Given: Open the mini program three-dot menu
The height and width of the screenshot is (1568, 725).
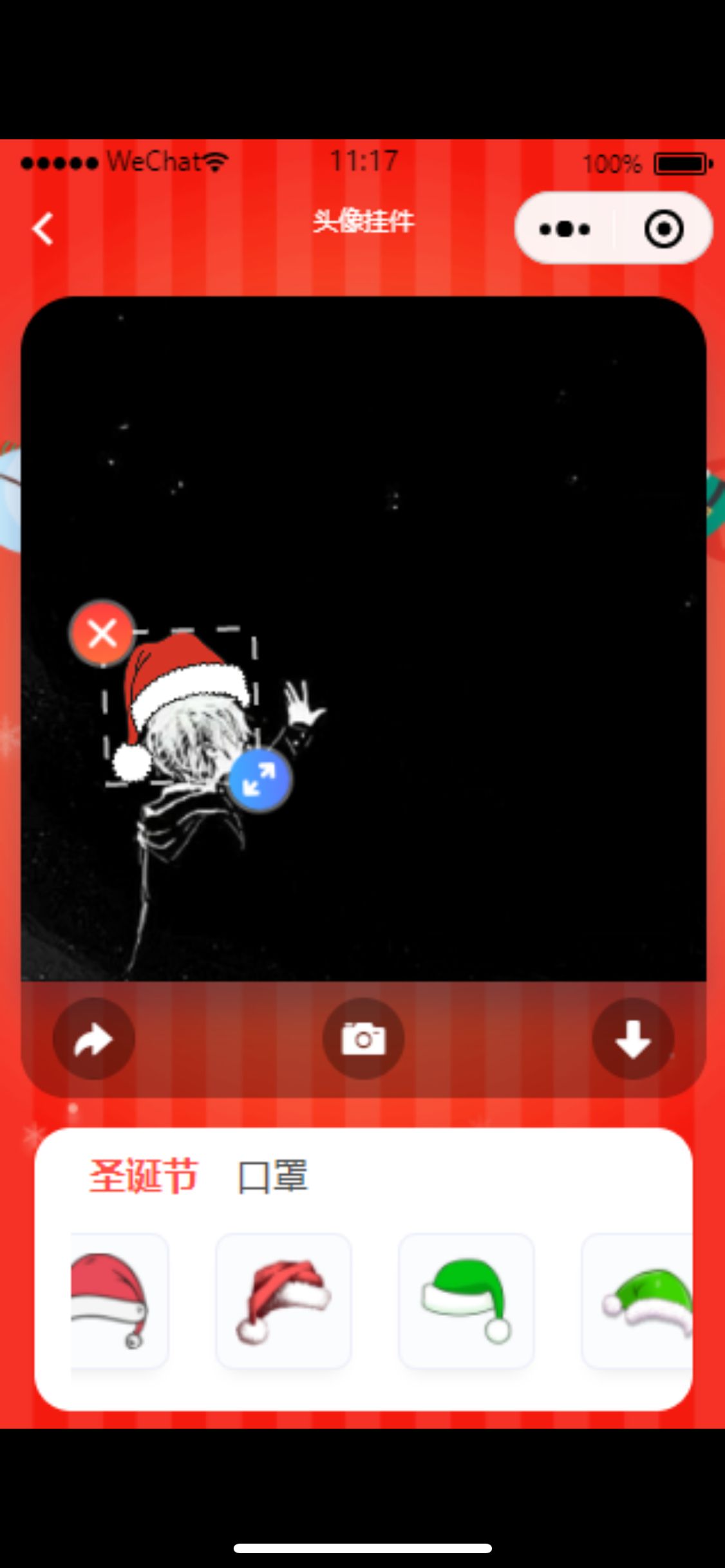Looking at the screenshot, I should [x=565, y=229].
